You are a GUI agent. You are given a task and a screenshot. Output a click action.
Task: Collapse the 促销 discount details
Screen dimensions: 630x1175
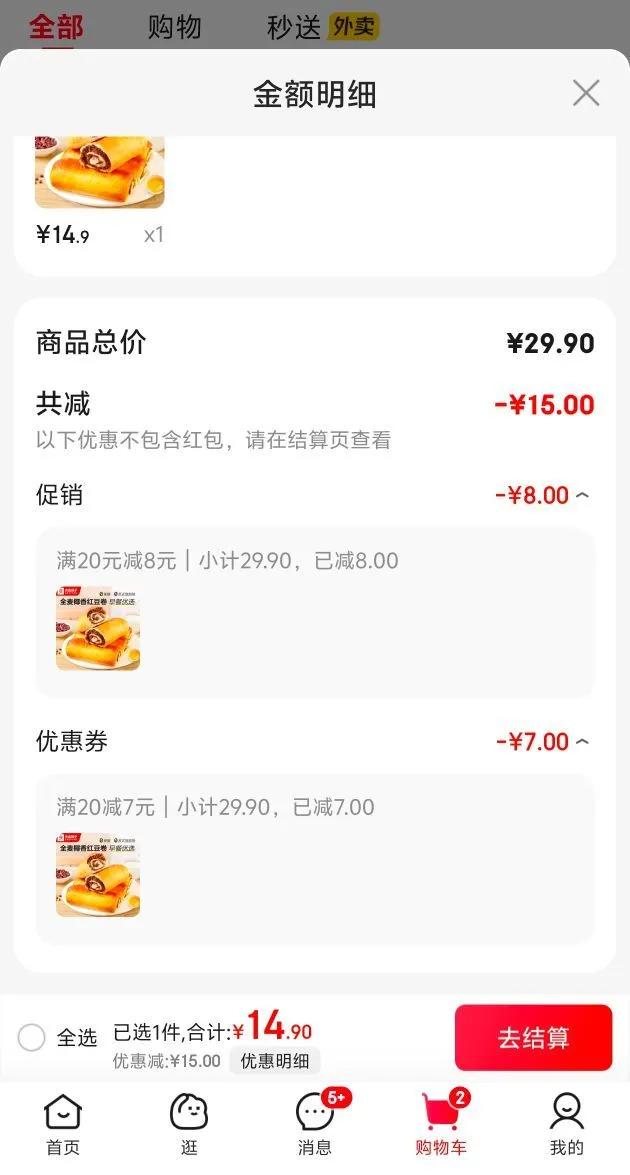582,495
